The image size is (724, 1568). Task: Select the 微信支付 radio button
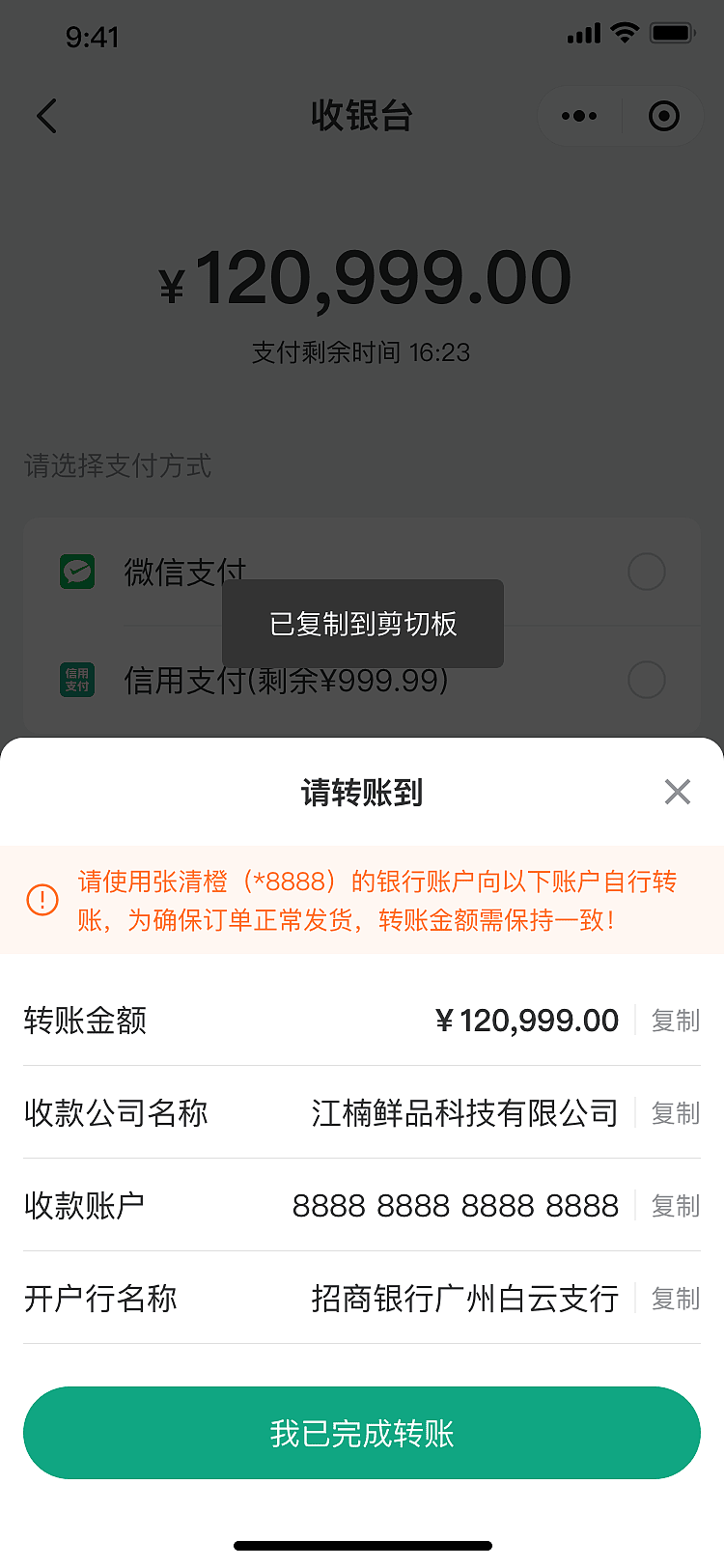646,572
